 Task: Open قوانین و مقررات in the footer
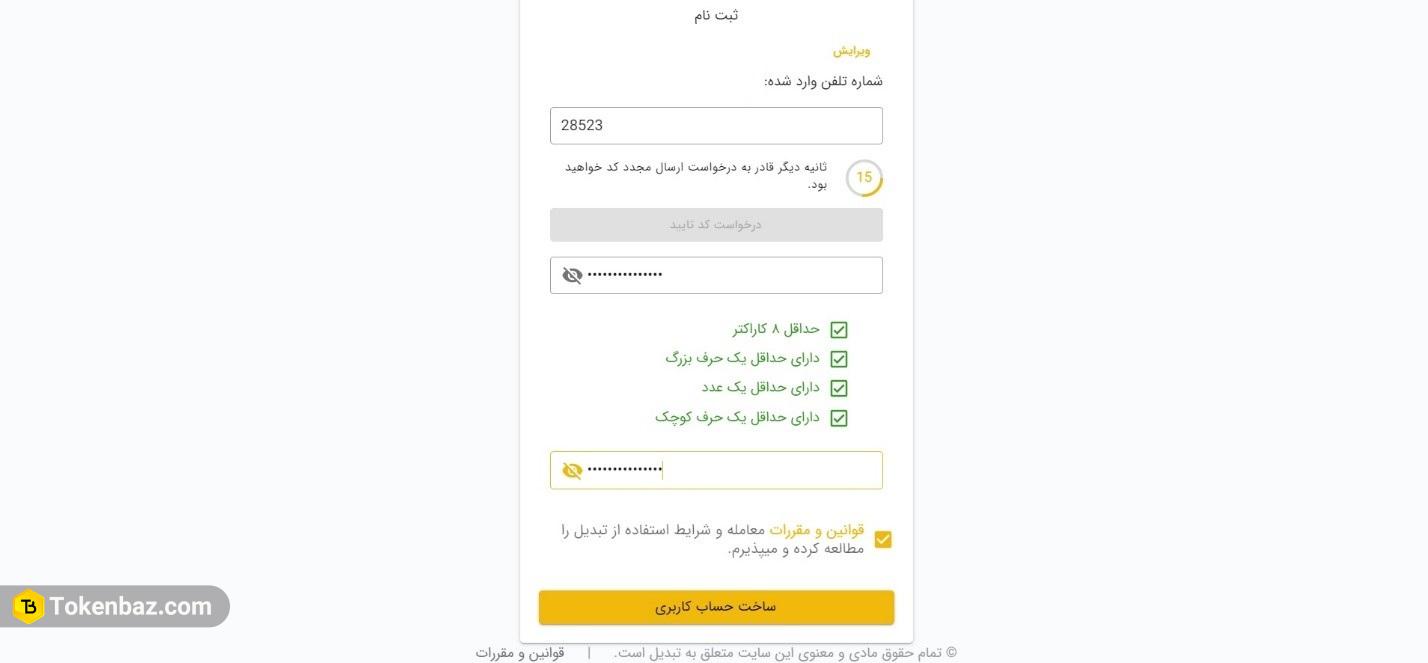[x=520, y=653]
